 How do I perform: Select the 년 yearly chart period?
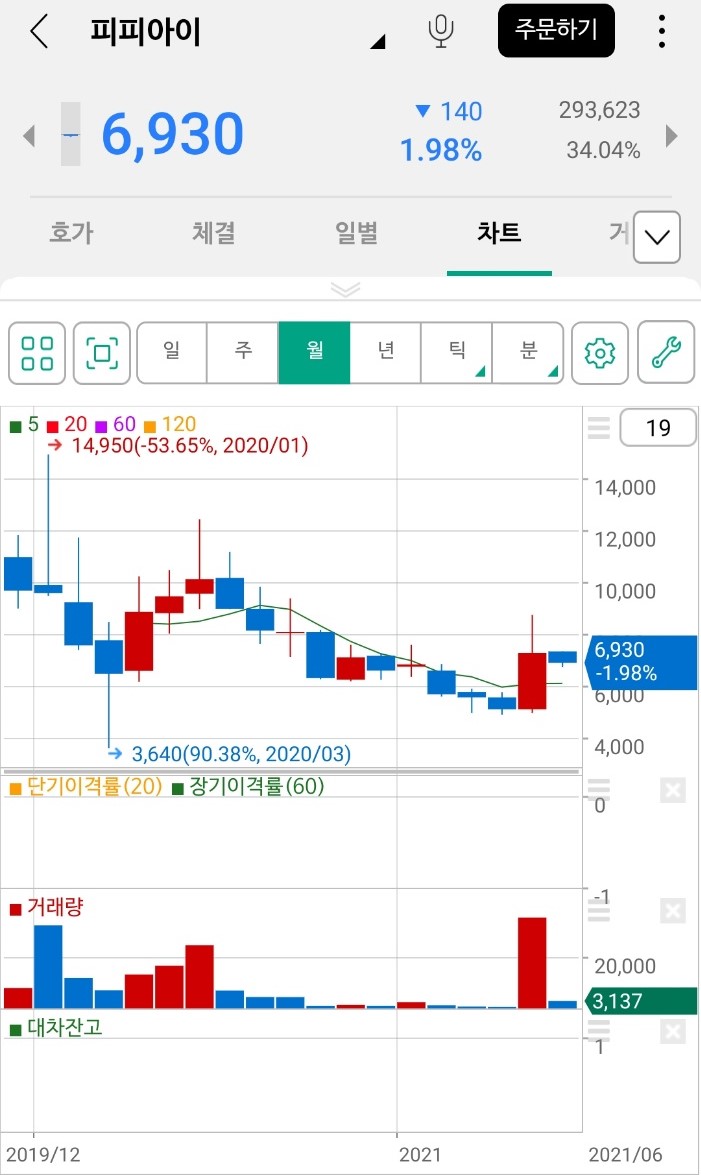pyautogui.click(x=385, y=353)
